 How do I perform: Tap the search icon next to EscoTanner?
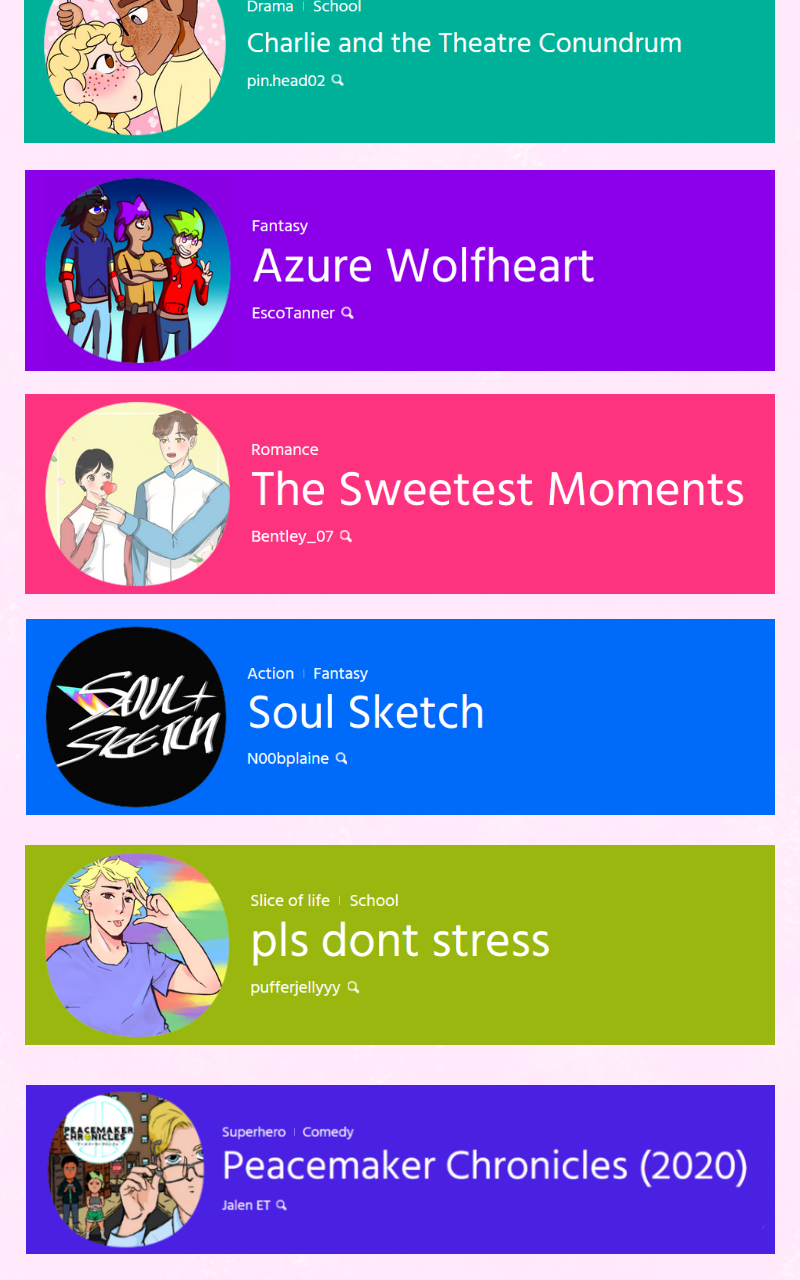click(x=347, y=313)
